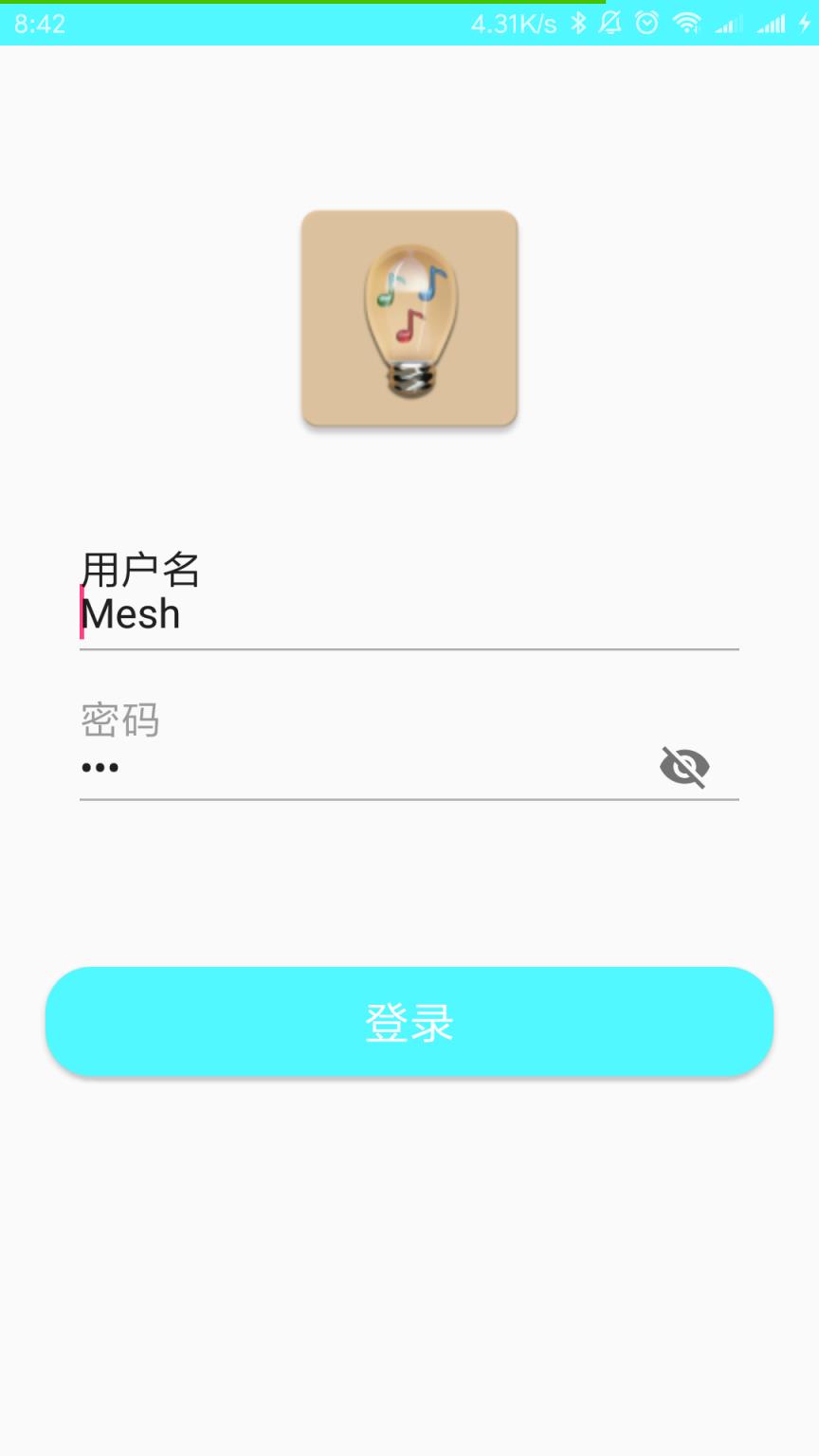This screenshot has height=1456, width=819.
Task: Tap the muted notification bell icon
Action: click(x=610, y=24)
